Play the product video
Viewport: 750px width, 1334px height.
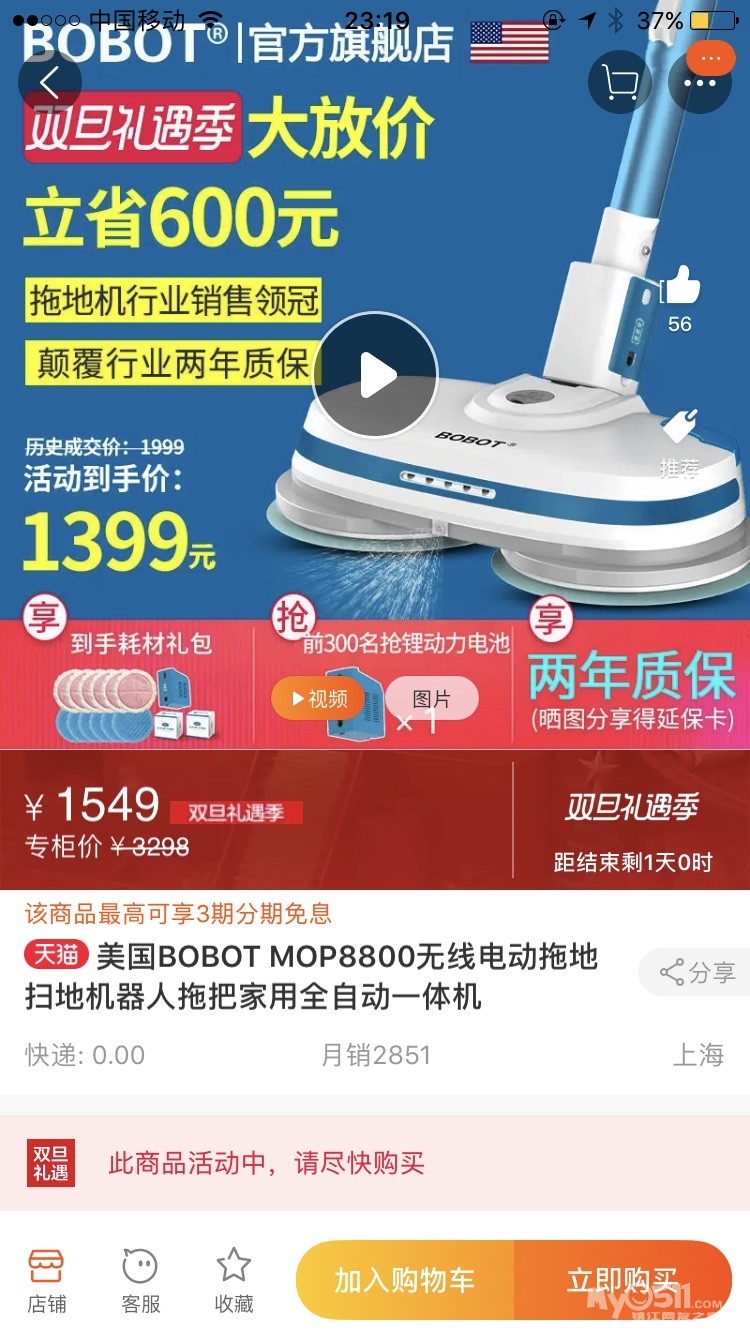click(375, 375)
